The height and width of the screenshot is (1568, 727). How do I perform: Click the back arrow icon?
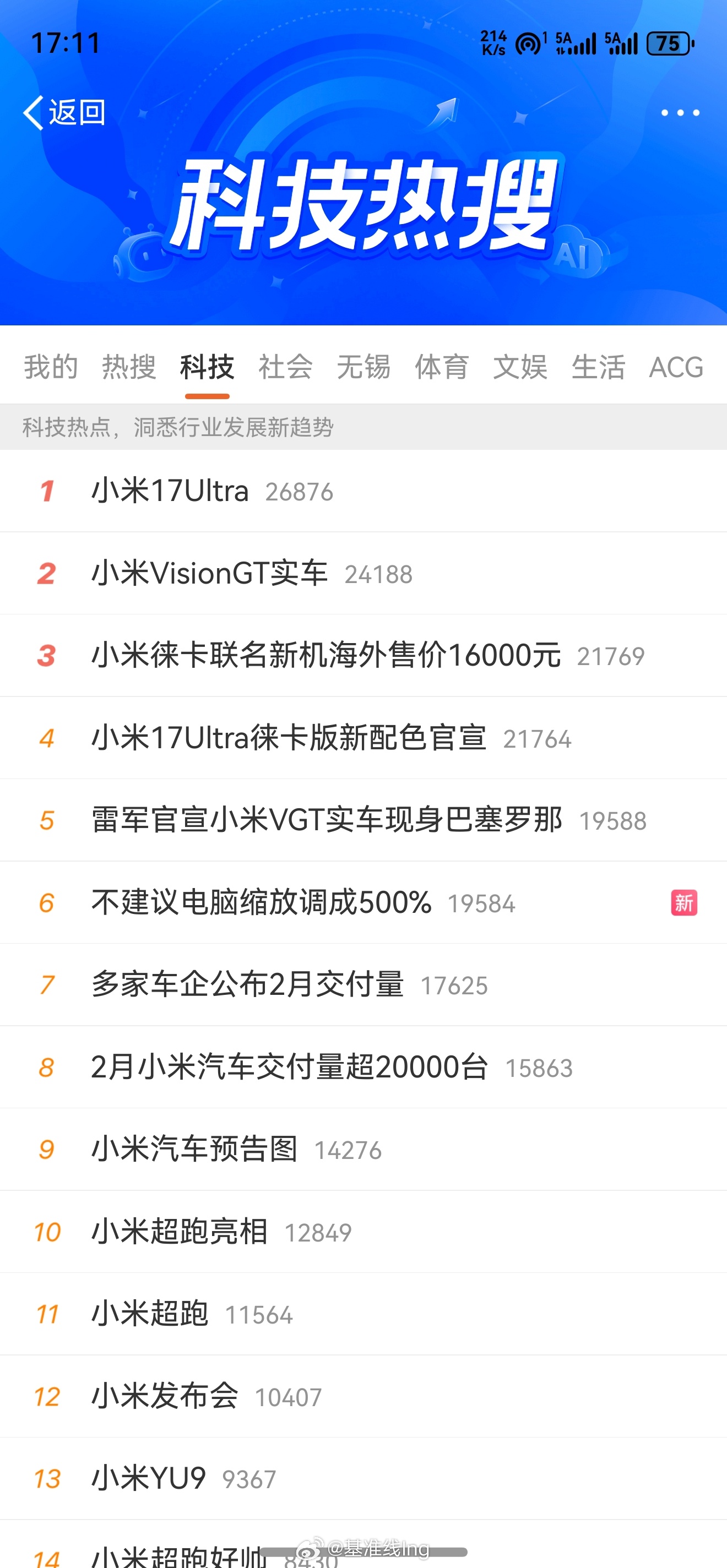(x=35, y=111)
